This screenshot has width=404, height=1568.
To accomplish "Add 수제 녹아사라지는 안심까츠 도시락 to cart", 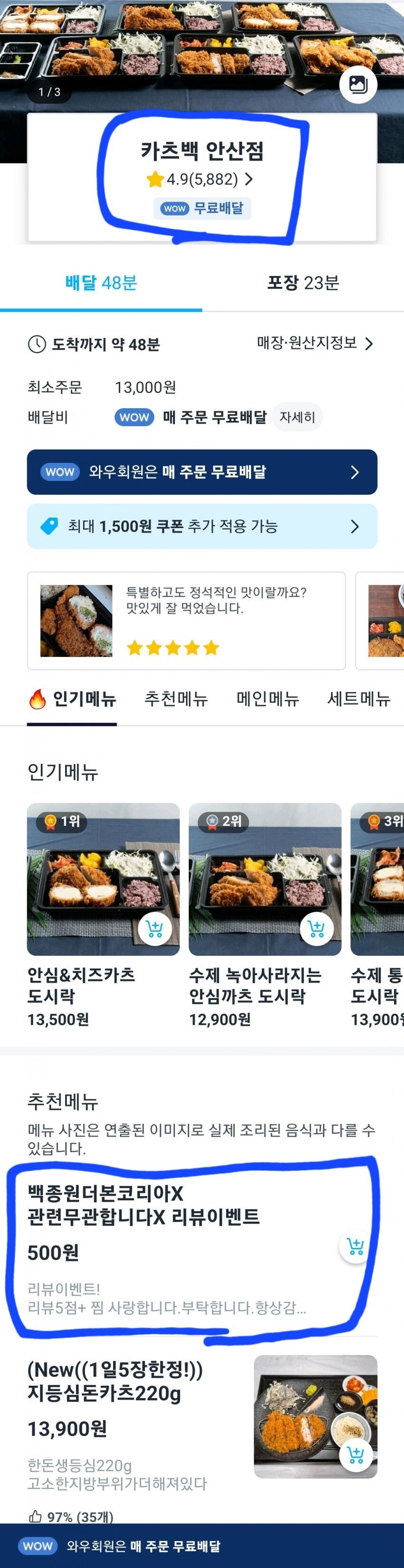I will (x=317, y=929).
